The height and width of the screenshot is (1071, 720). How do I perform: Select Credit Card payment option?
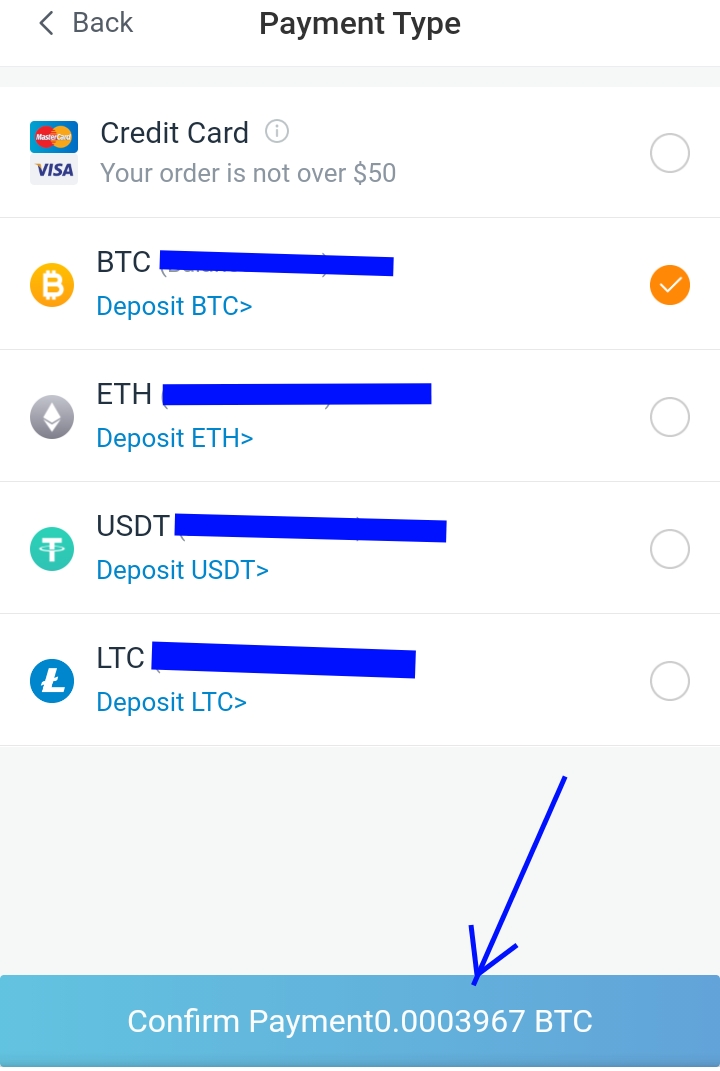(x=669, y=154)
